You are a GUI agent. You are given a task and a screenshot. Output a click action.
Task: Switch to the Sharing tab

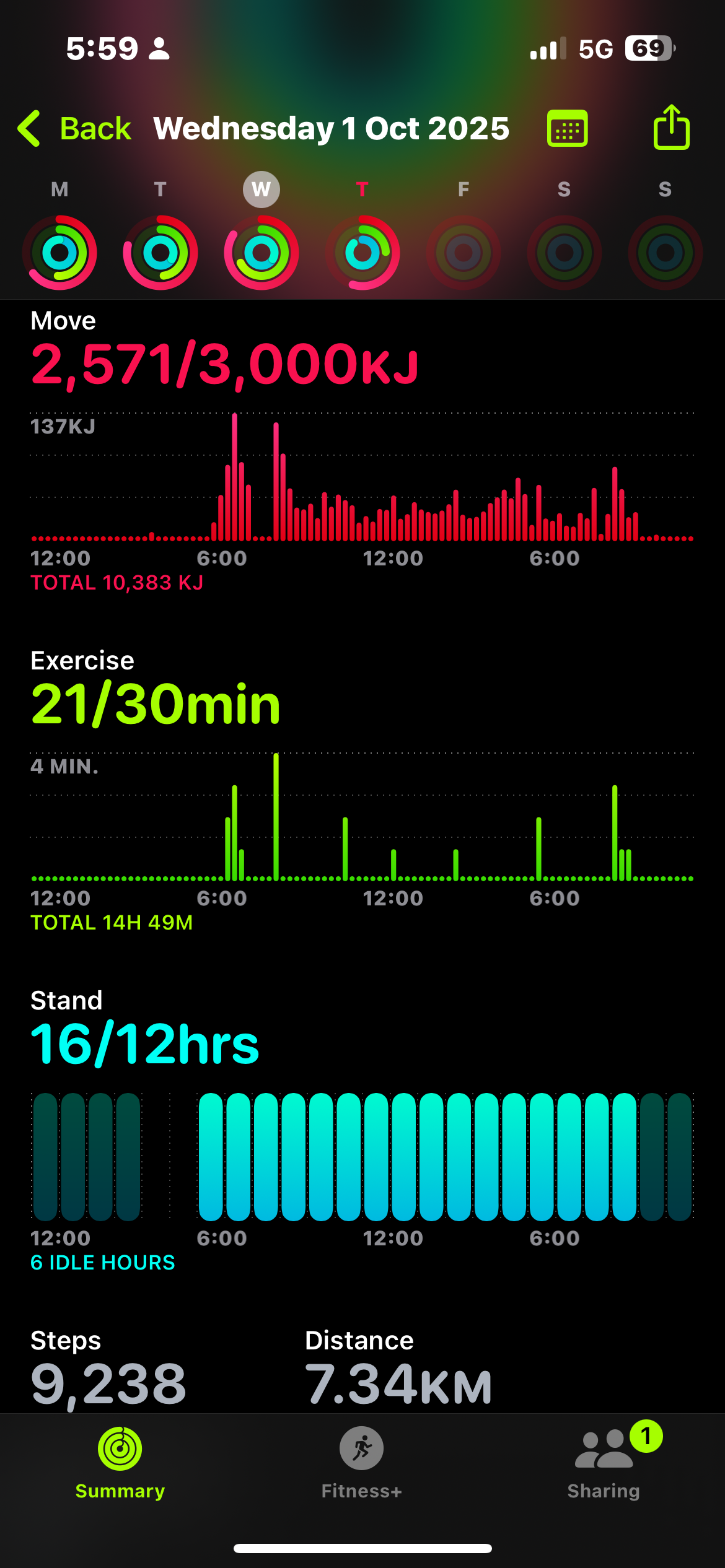coord(604,1463)
